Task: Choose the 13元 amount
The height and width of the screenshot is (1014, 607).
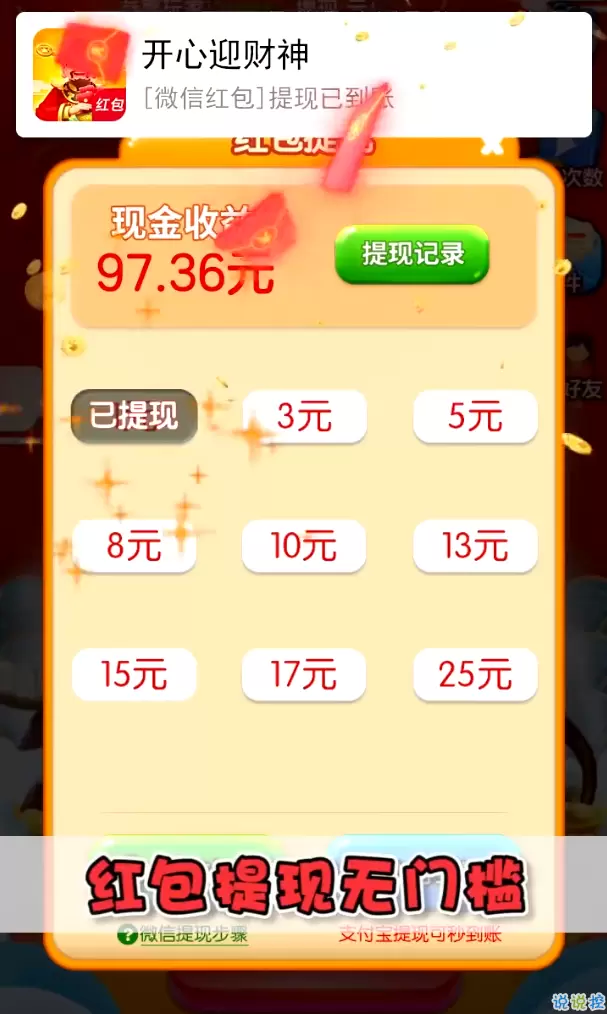Action: click(475, 547)
